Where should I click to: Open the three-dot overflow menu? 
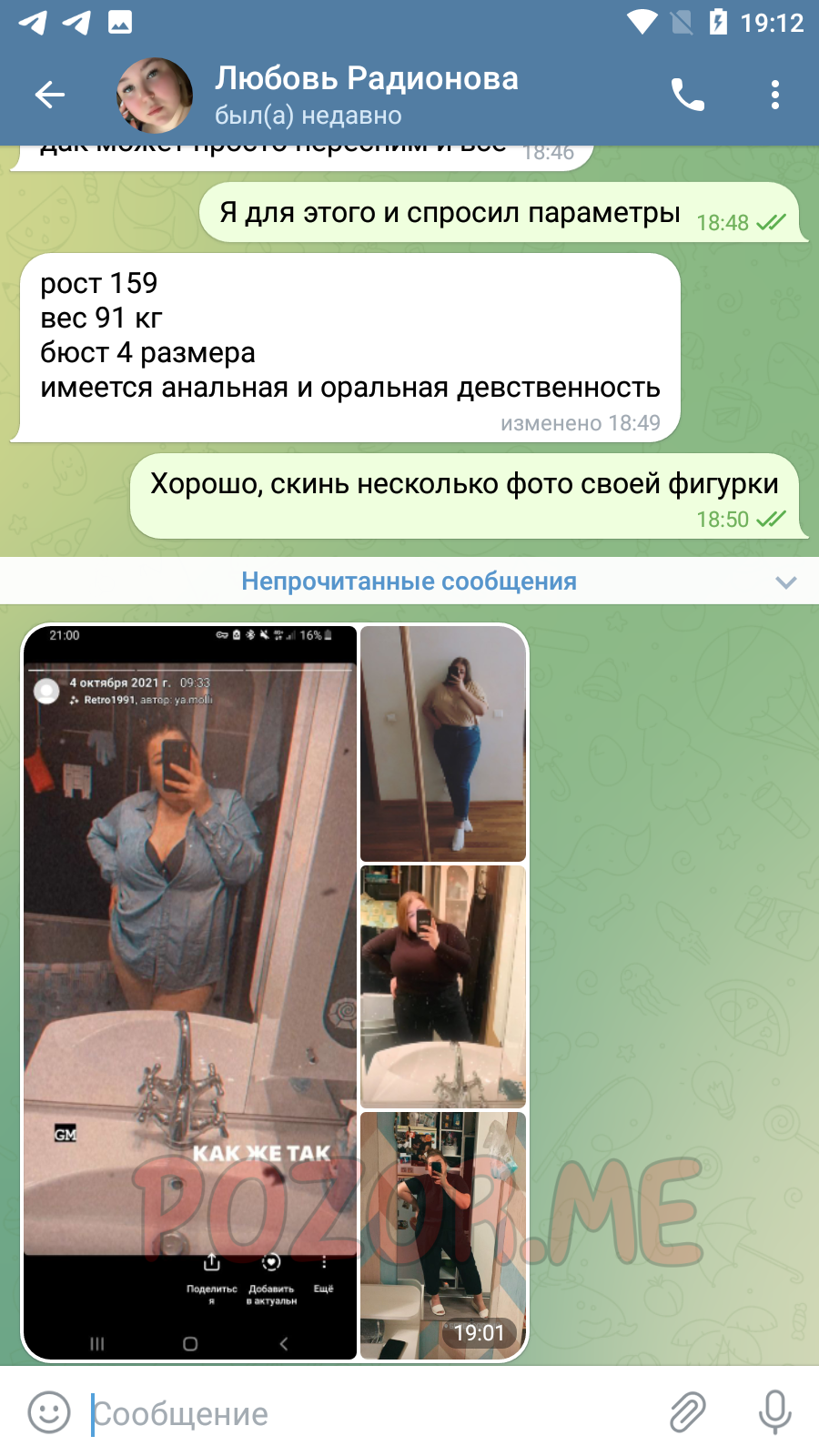(x=775, y=95)
